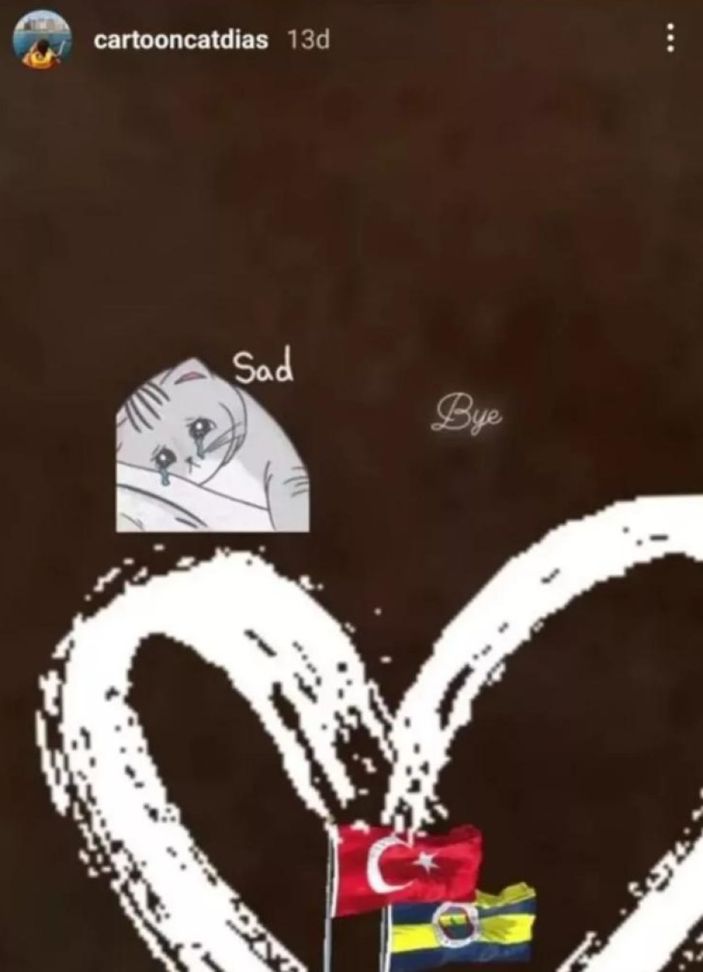Open cartooncatdias profile picture
This screenshot has width=703, height=972.
pyautogui.click(x=39, y=41)
